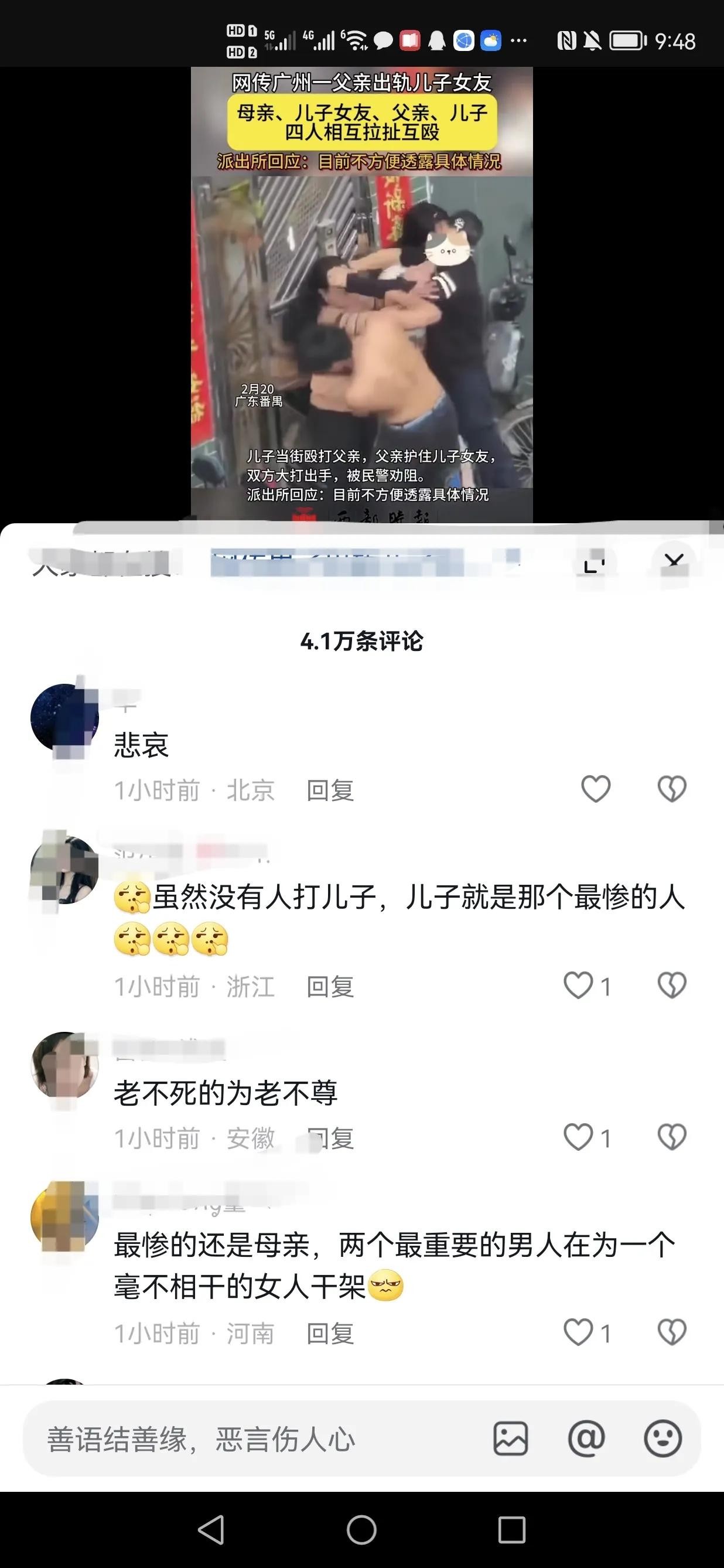The width and height of the screenshot is (724, 1568).
Task: Reply to the comment from 浙江
Action: click(x=330, y=986)
